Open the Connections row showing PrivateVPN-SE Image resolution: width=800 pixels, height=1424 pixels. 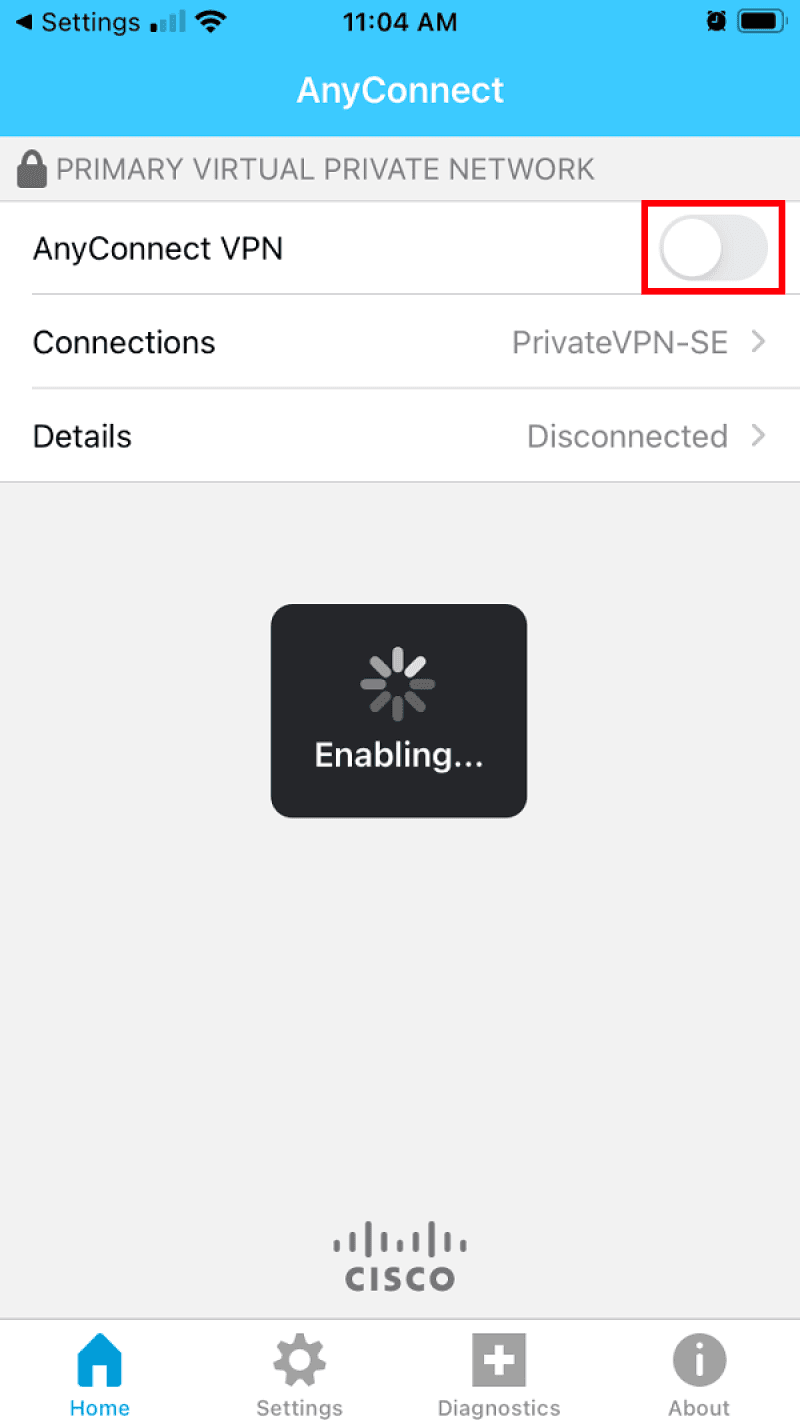(400, 342)
